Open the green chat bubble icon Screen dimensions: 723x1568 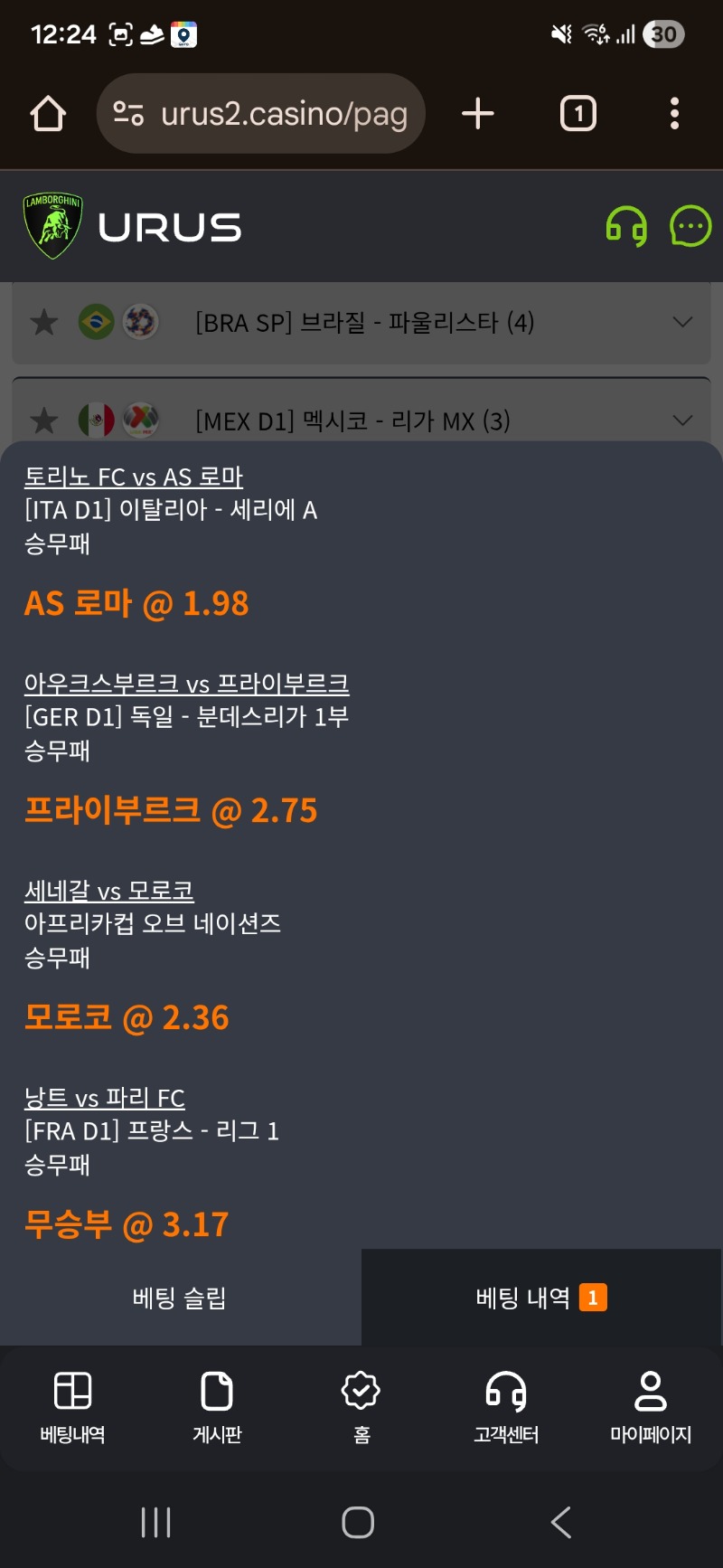pyautogui.click(x=690, y=226)
